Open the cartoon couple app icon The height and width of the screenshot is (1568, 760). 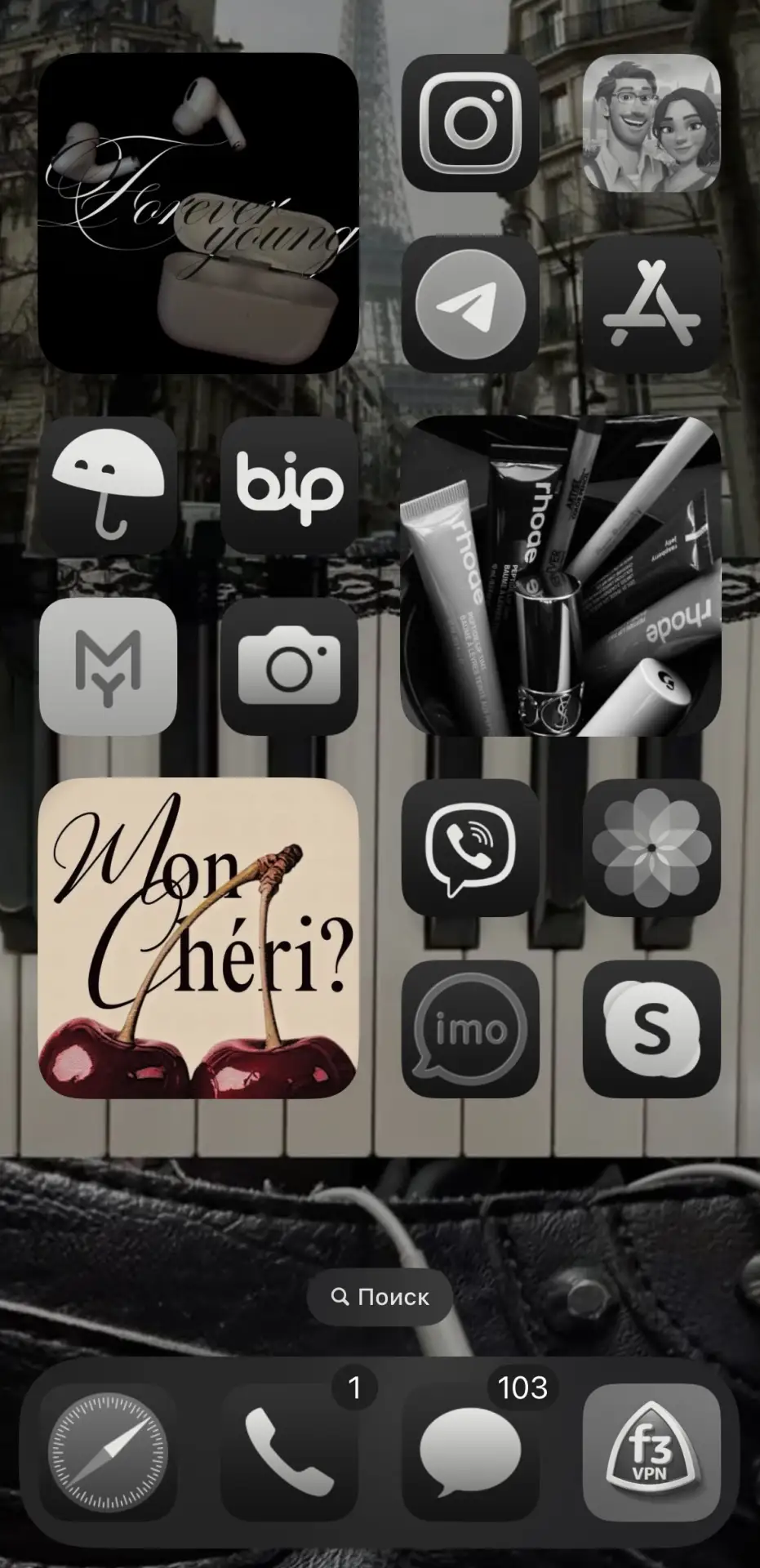tap(651, 122)
